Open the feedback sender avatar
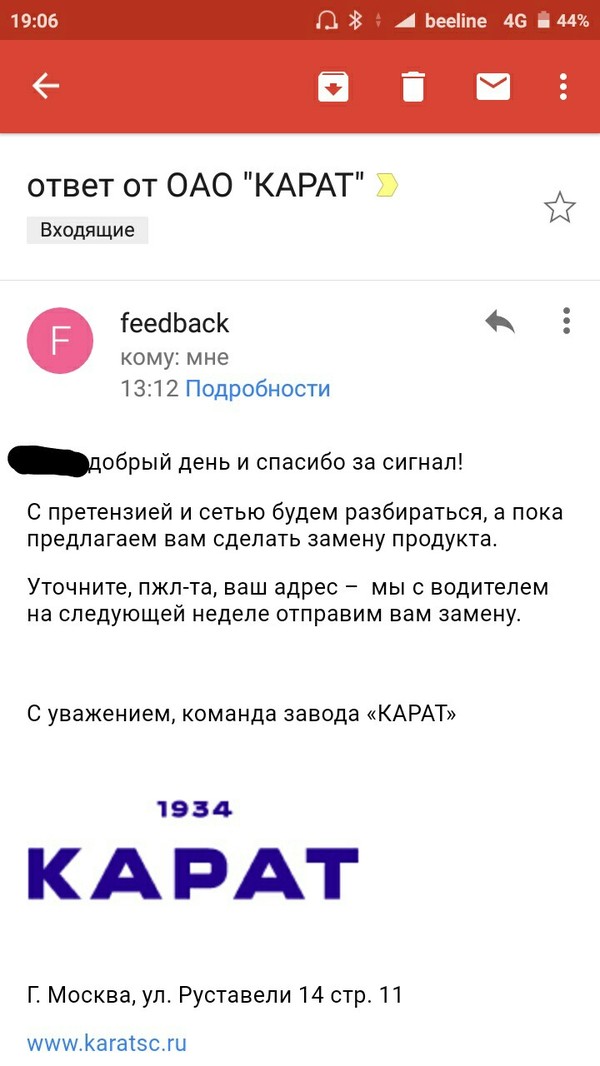 pyautogui.click(x=60, y=340)
